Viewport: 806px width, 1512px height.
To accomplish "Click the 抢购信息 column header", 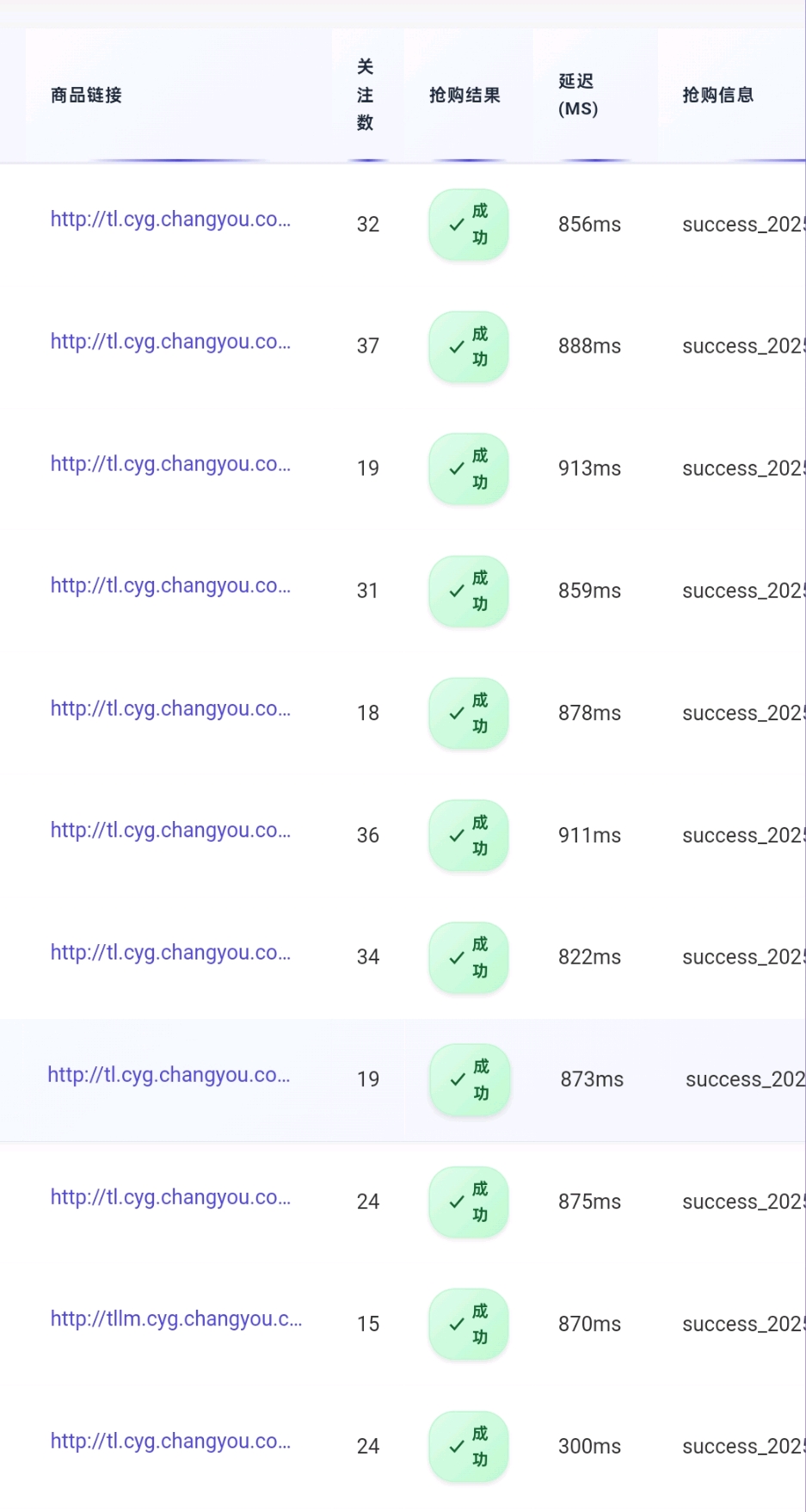I will click(x=717, y=95).
